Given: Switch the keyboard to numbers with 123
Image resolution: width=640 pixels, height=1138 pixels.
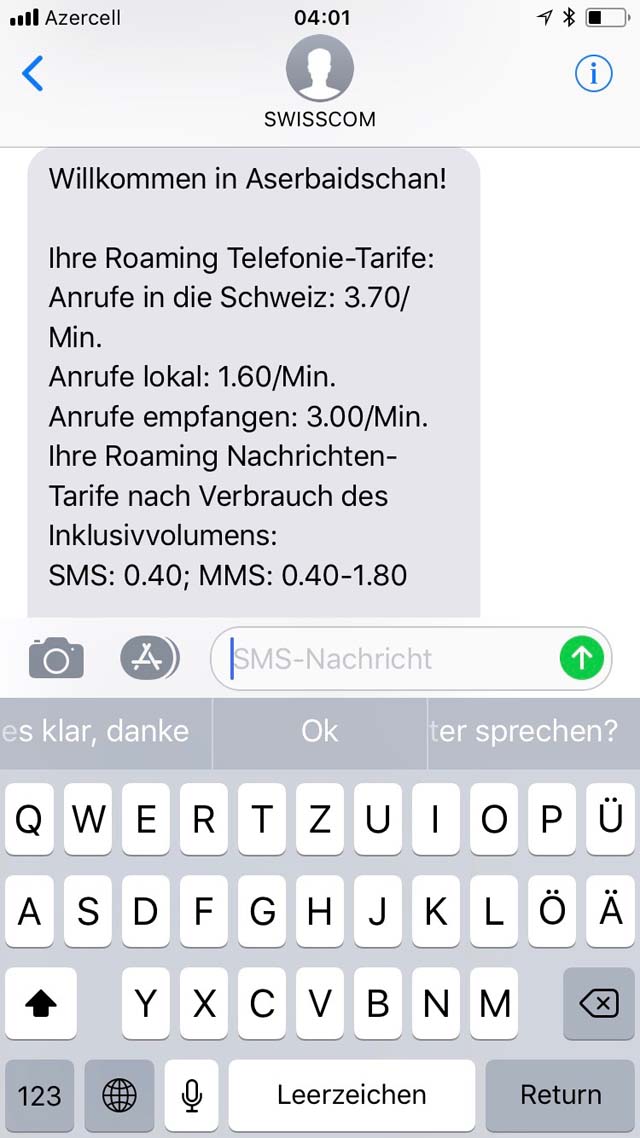Looking at the screenshot, I should [39, 1096].
